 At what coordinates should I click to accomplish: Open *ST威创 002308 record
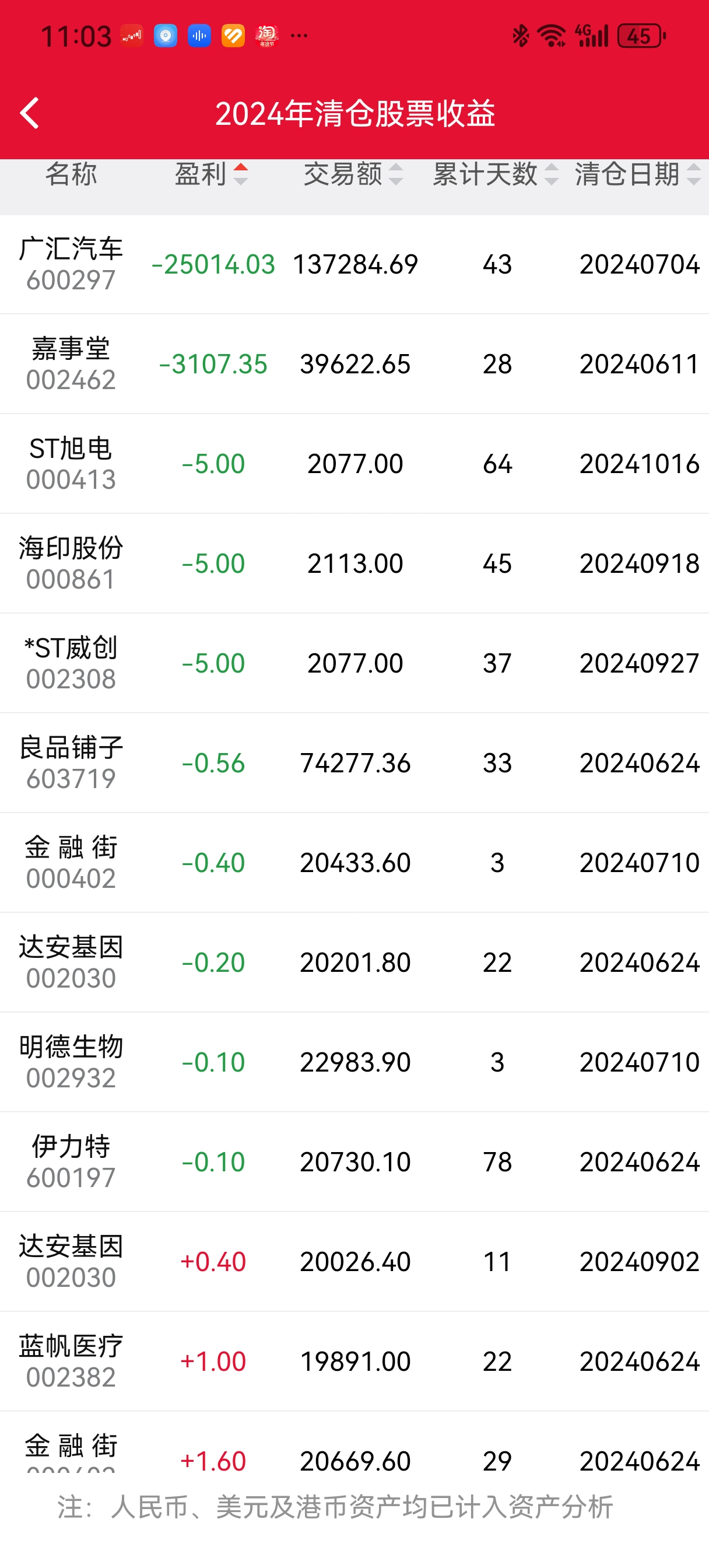(x=354, y=663)
